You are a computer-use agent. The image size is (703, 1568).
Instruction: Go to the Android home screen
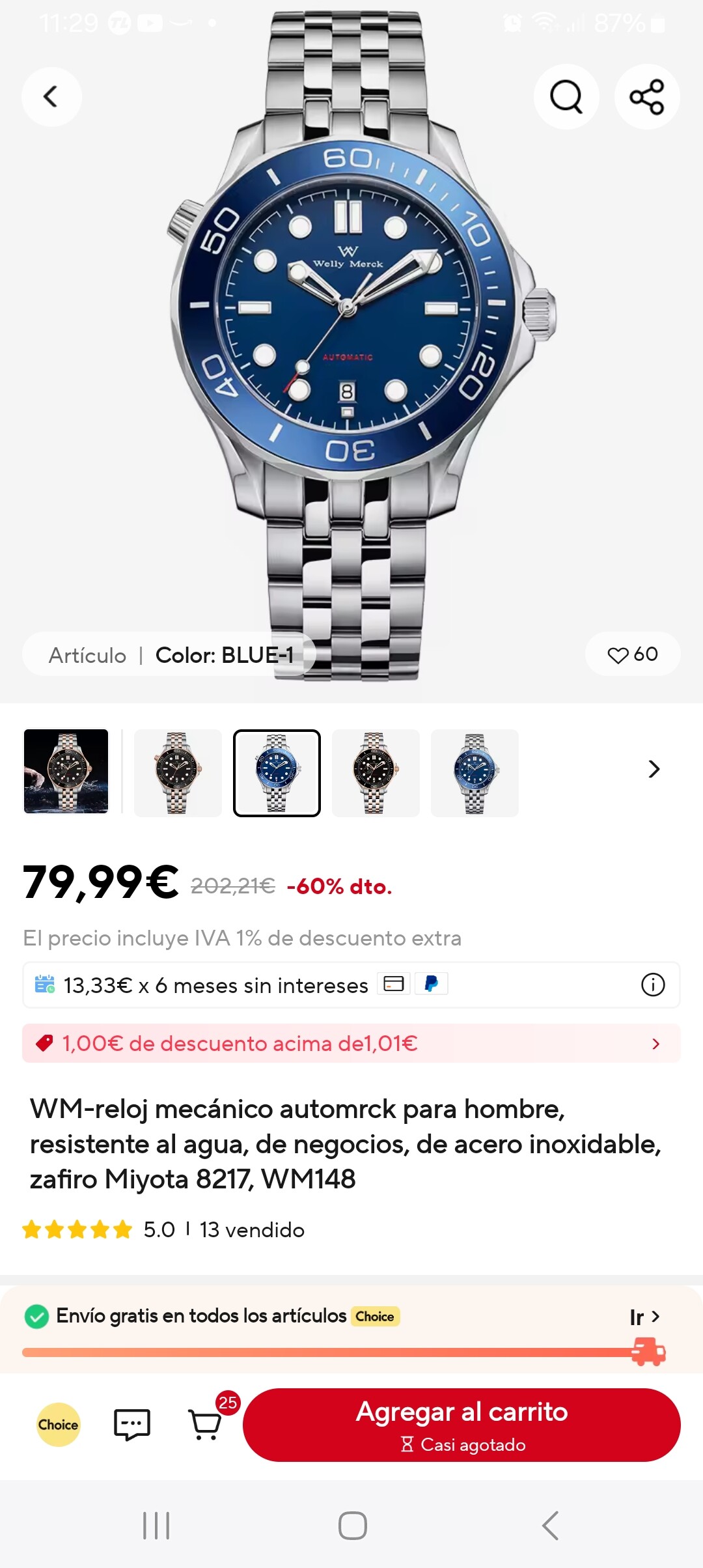[x=352, y=1526]
